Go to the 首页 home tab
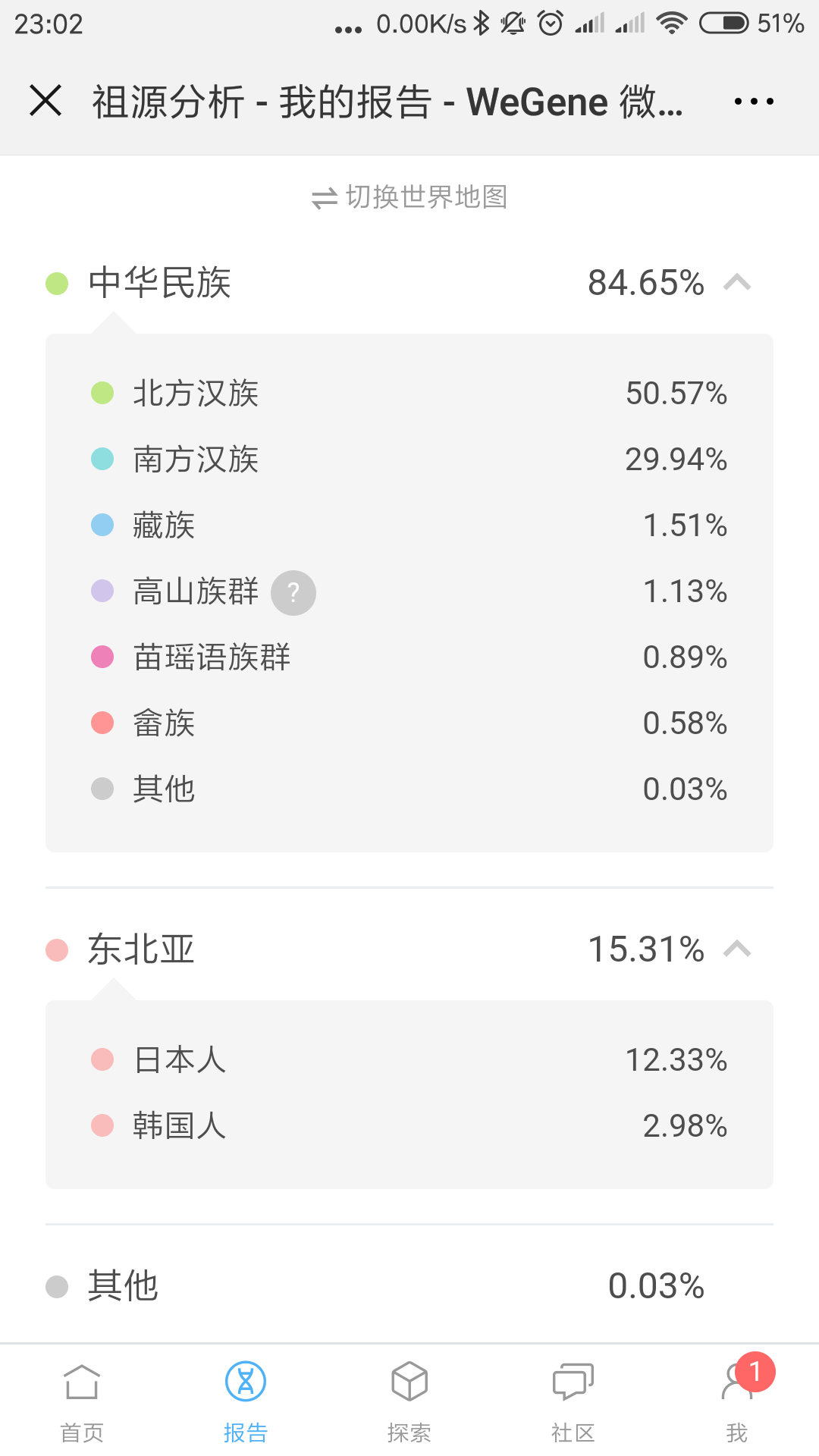The image size is (819, 1456). click(82, 1401)
